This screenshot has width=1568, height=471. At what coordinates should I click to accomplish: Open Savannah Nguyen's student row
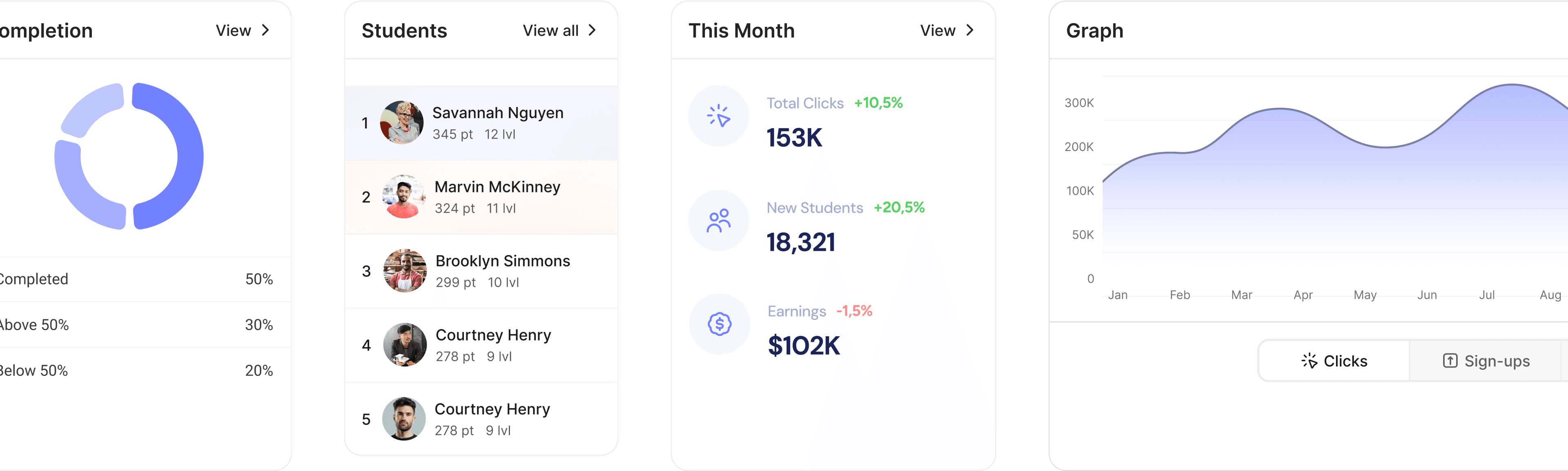tap(481, 123)
